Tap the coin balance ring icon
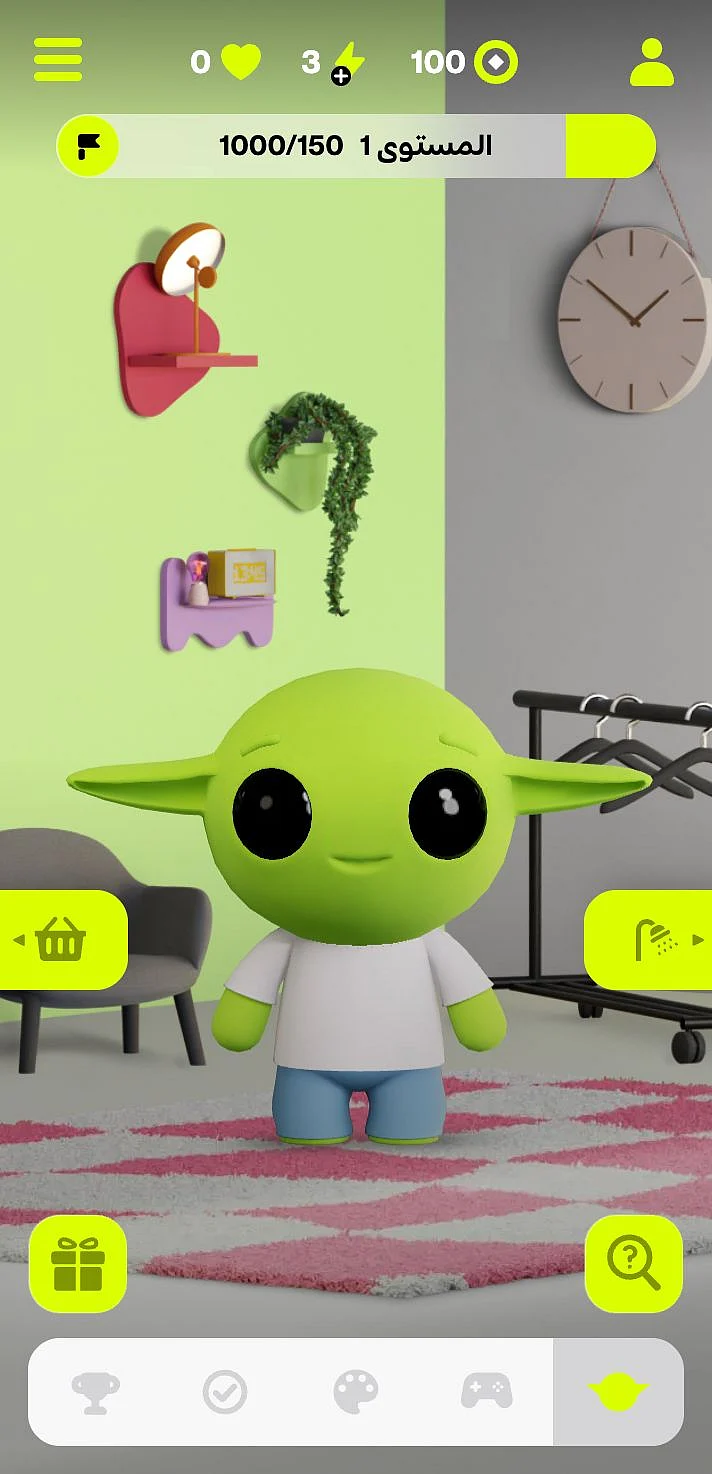Viewport: 712px width, 1474px height. coord(496,63)
